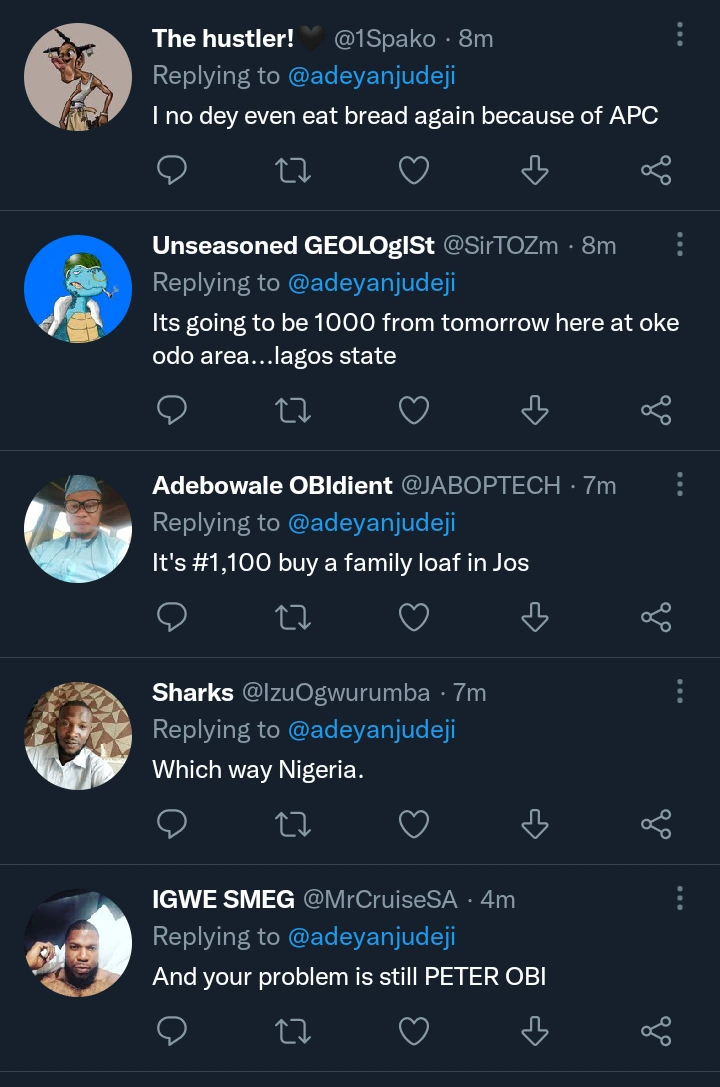Screen dimensions: 720x1087
Task: Share the Sharks tweet
Action: [656, 824]
